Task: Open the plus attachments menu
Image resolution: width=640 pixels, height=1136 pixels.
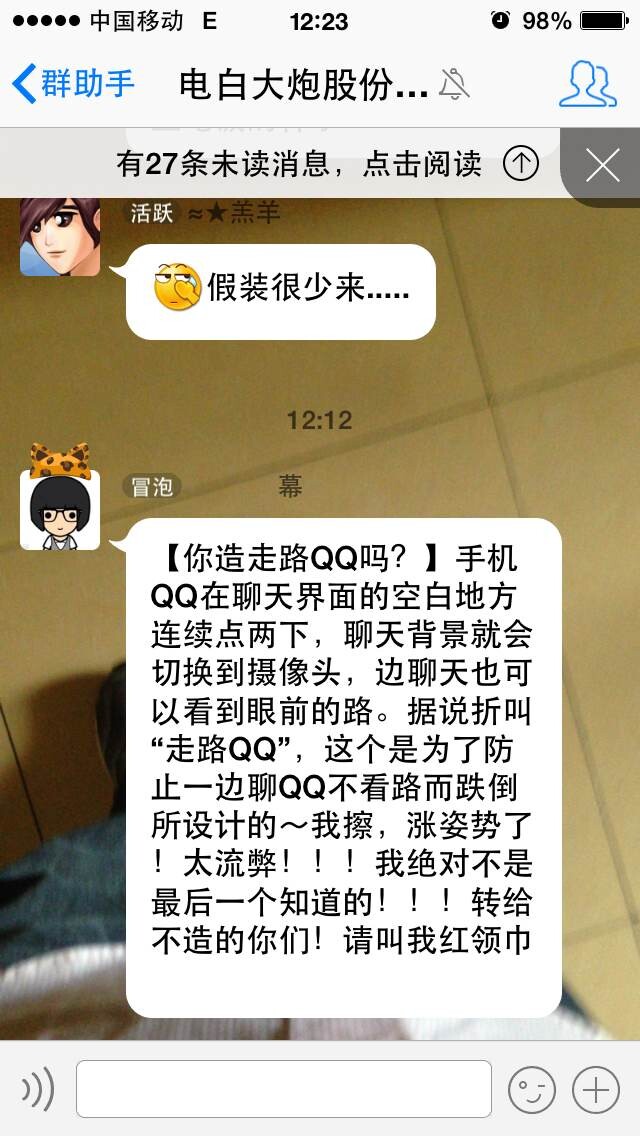Action: click(x=596, y=1089)
